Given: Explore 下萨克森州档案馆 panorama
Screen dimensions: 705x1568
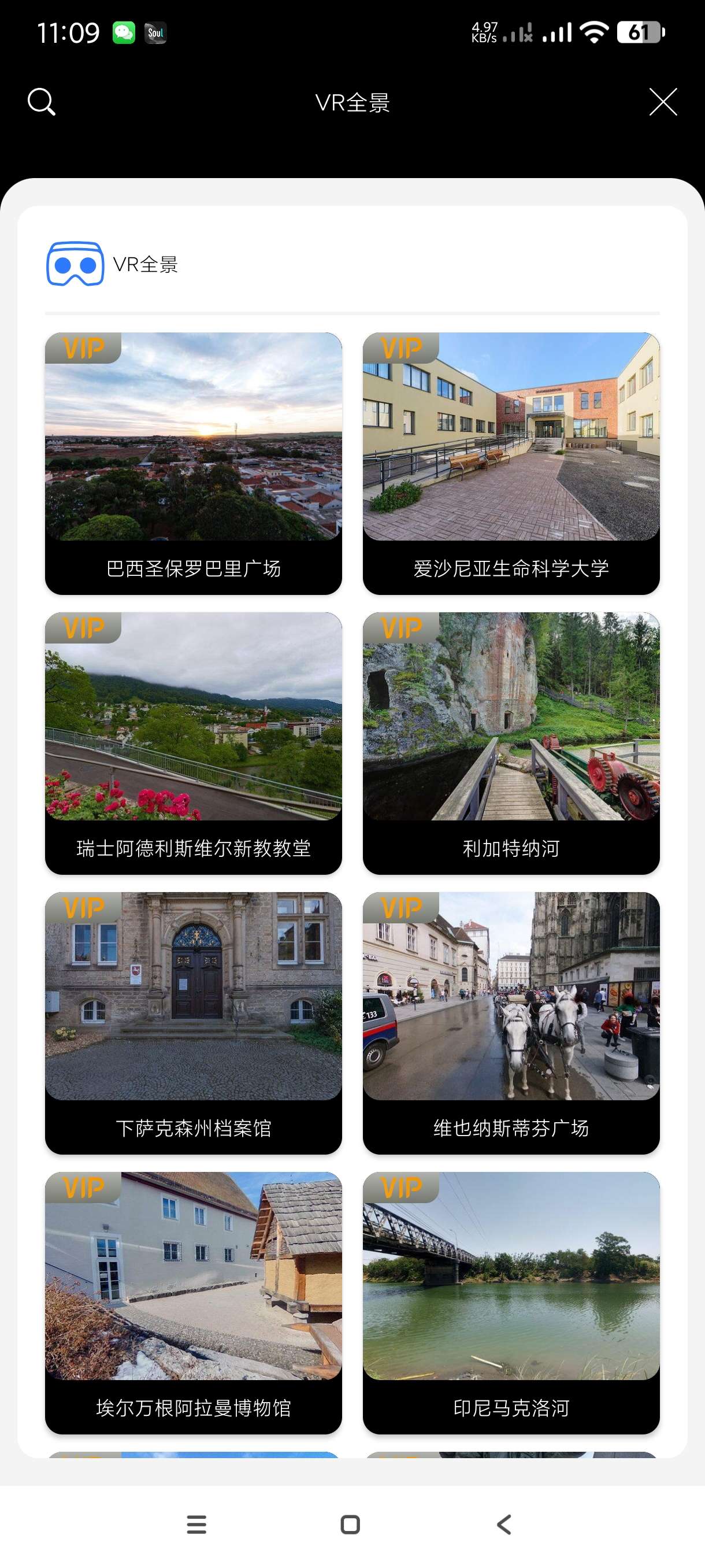Looking at the screenshot, I should pyautogui.click(x=194, y=1023).
